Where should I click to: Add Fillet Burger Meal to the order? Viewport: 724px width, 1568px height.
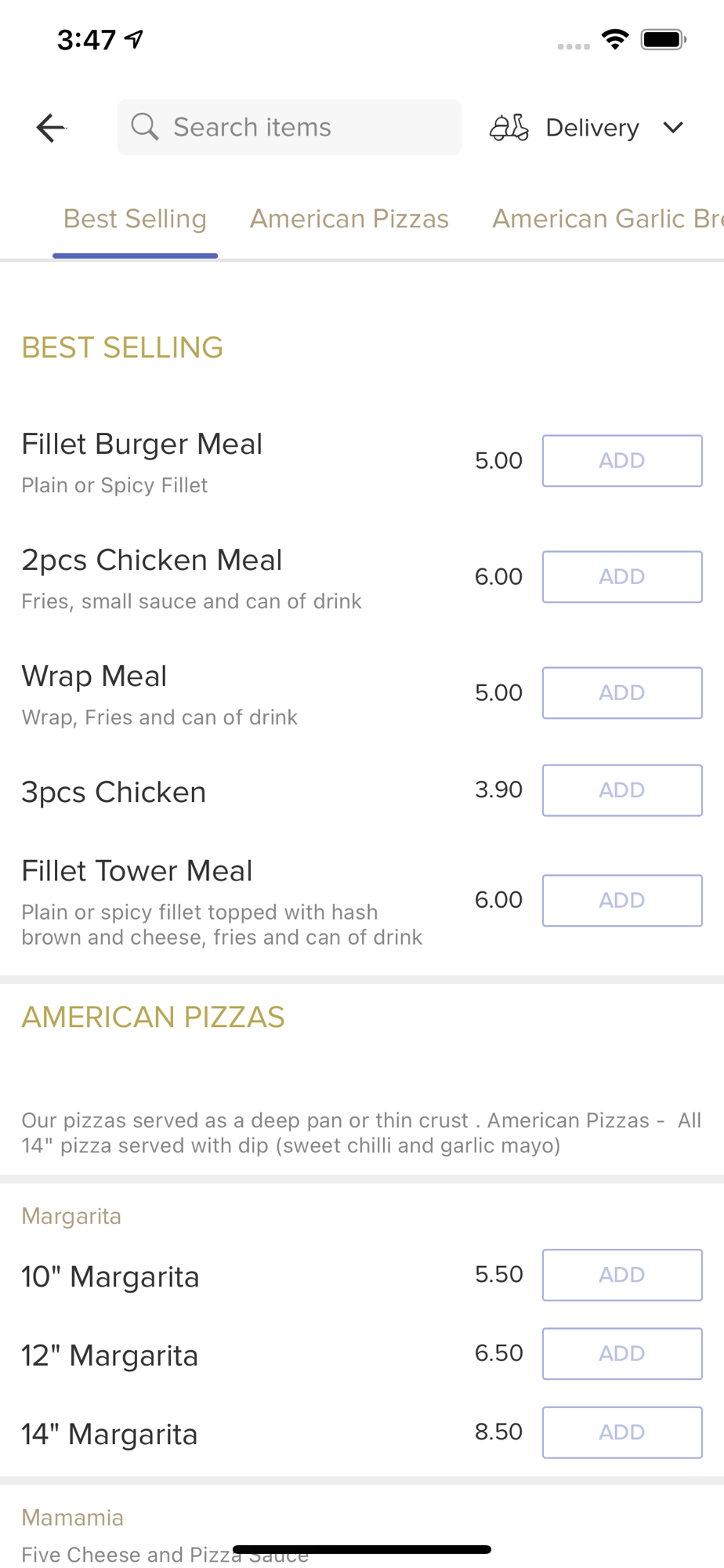(x=622, y=461)
